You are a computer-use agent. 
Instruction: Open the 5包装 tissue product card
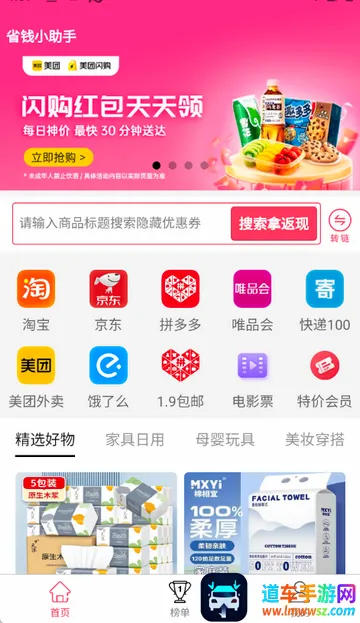pos(96,523)
